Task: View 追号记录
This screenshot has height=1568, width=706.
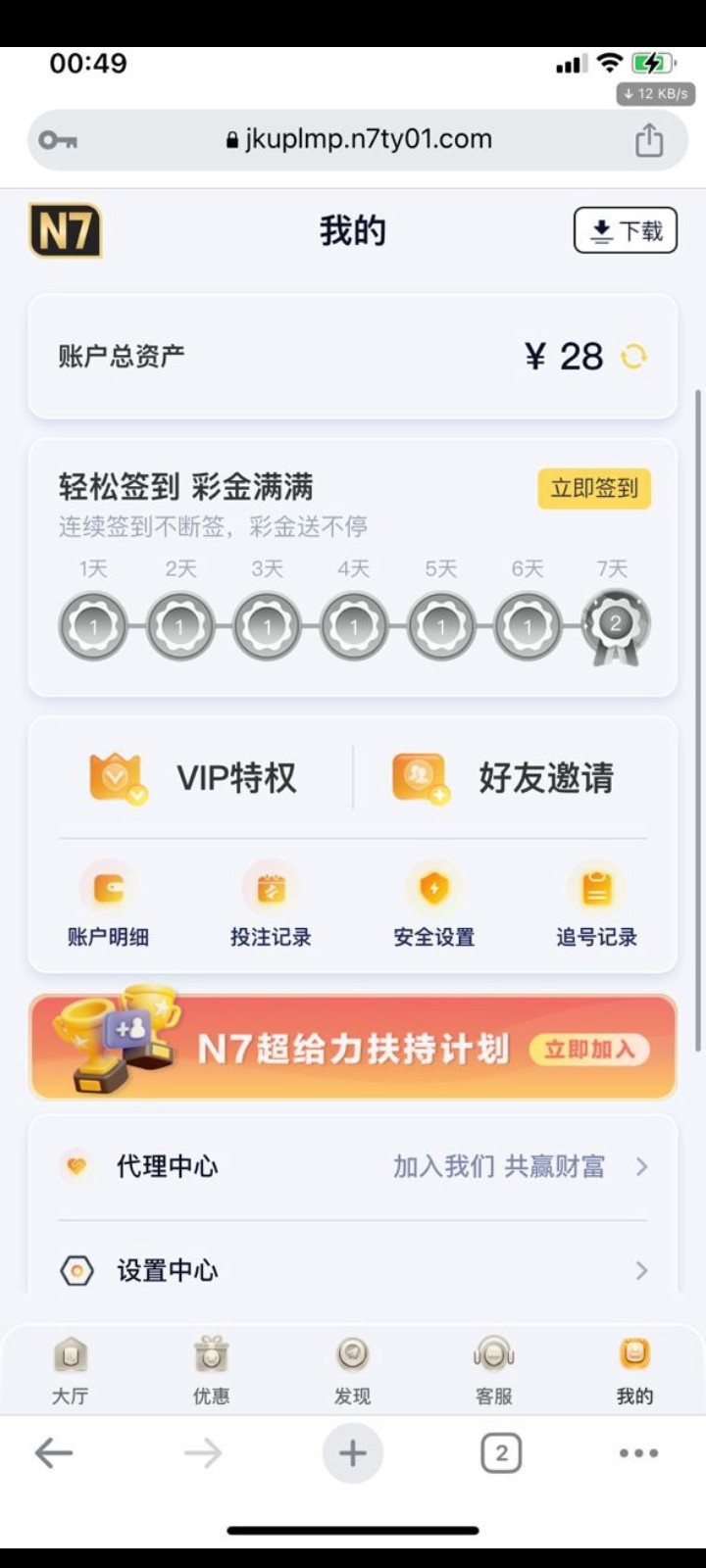Action: (596, 904)
